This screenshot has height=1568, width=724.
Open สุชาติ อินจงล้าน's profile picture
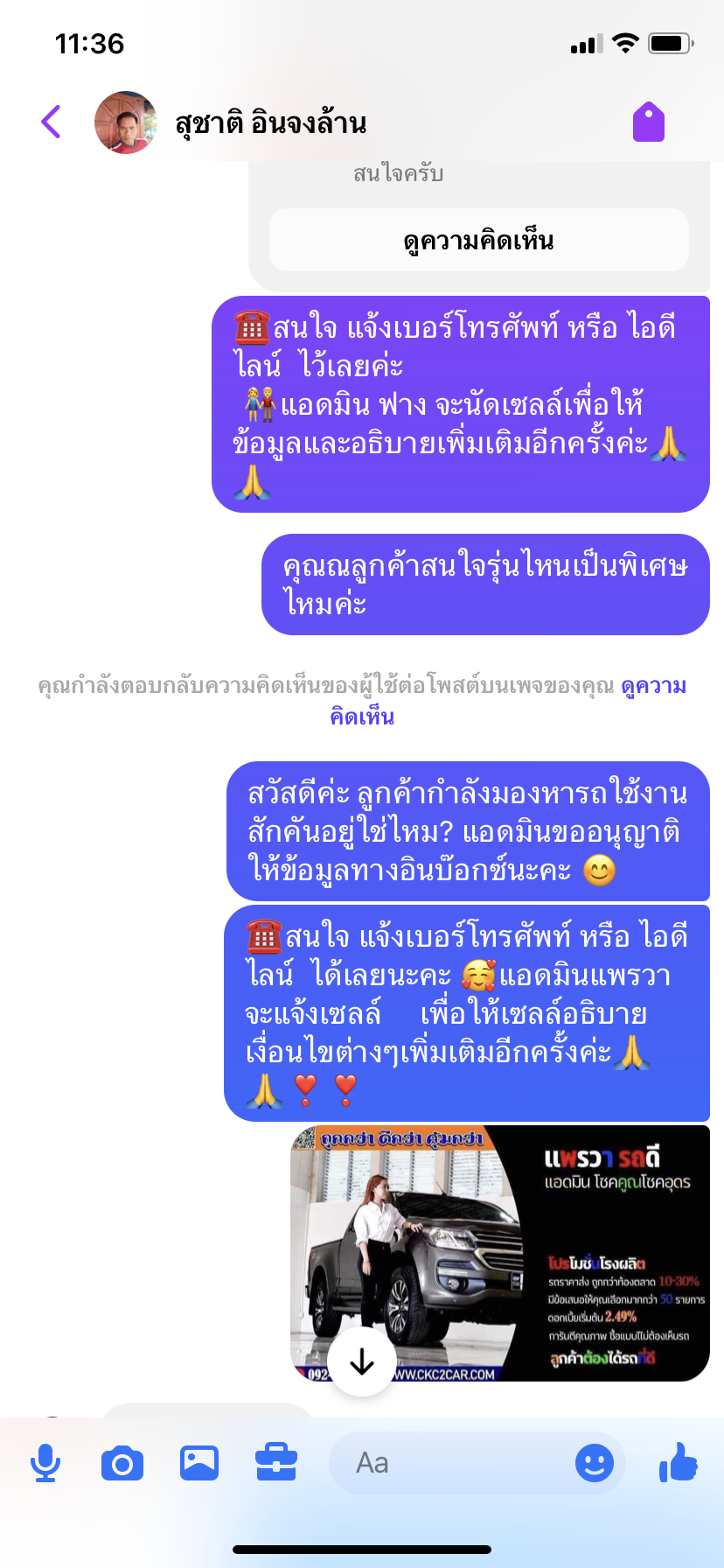pos(126,122)
